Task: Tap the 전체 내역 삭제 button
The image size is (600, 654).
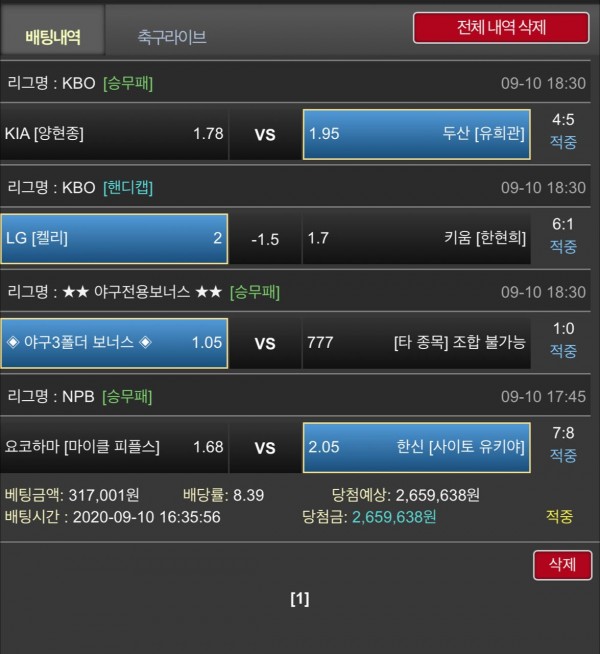Action: click(x=501, y=27)
